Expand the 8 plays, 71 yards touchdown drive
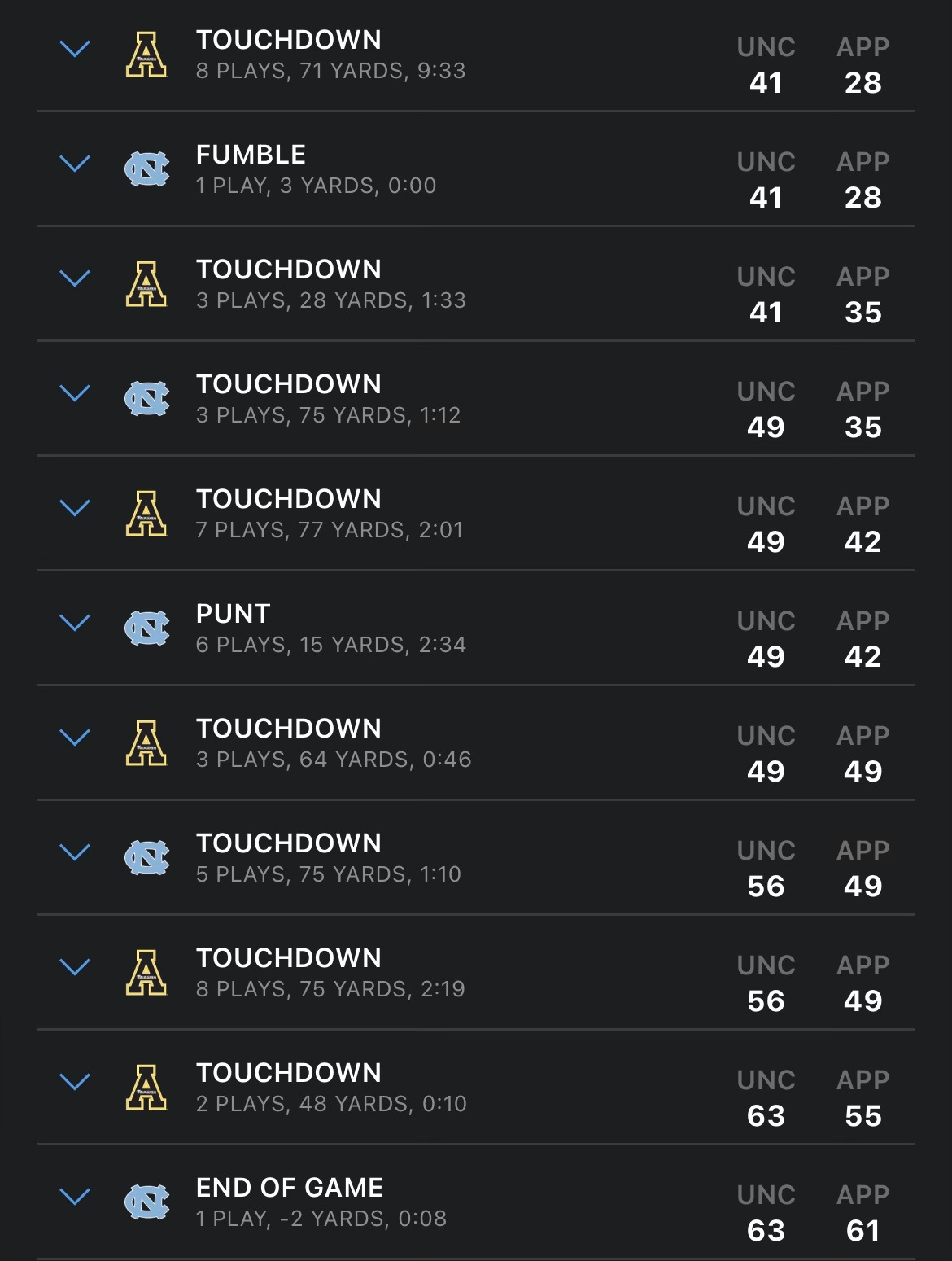The height and width of the screenshot is (1261, 952). click(75, 50)
